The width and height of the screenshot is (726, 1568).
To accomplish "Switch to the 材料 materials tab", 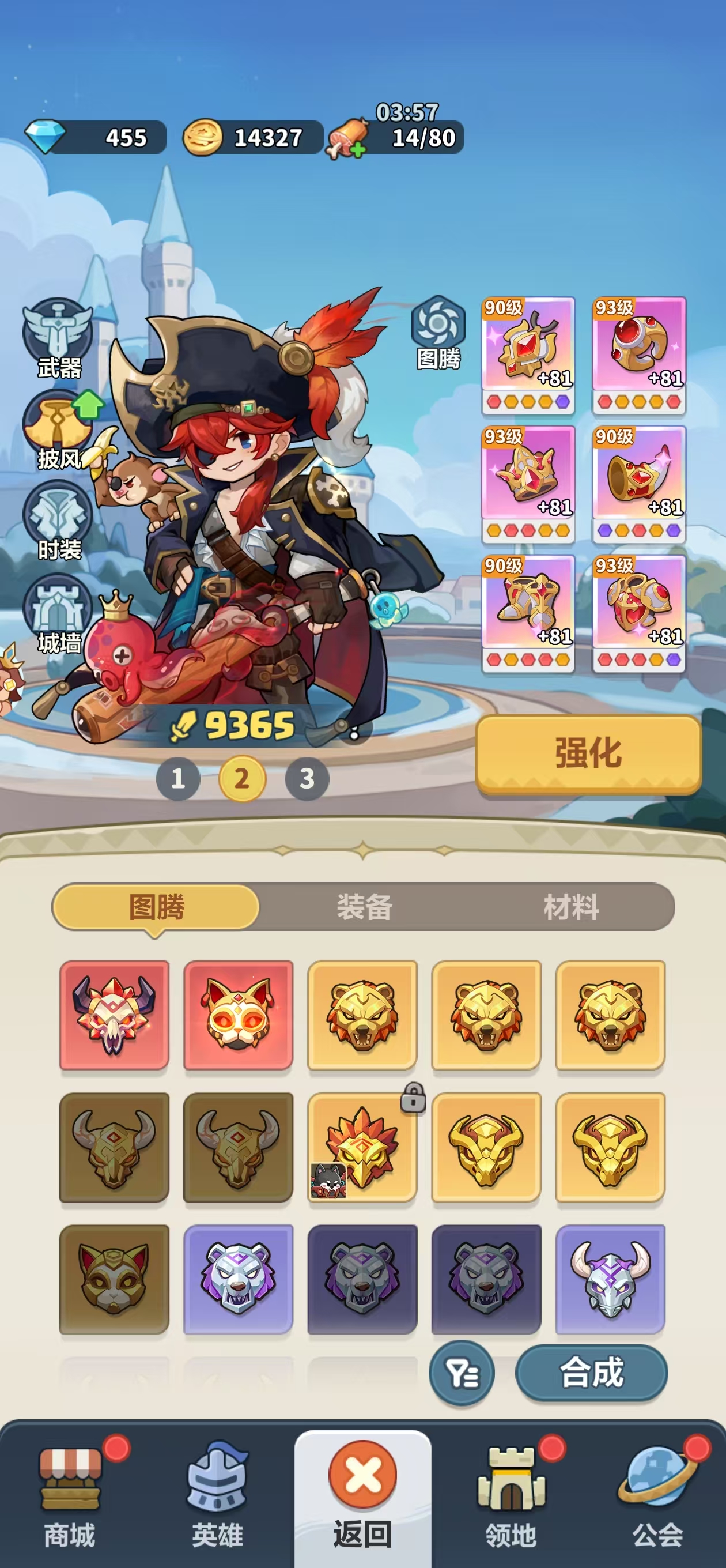I will point(571,906).
